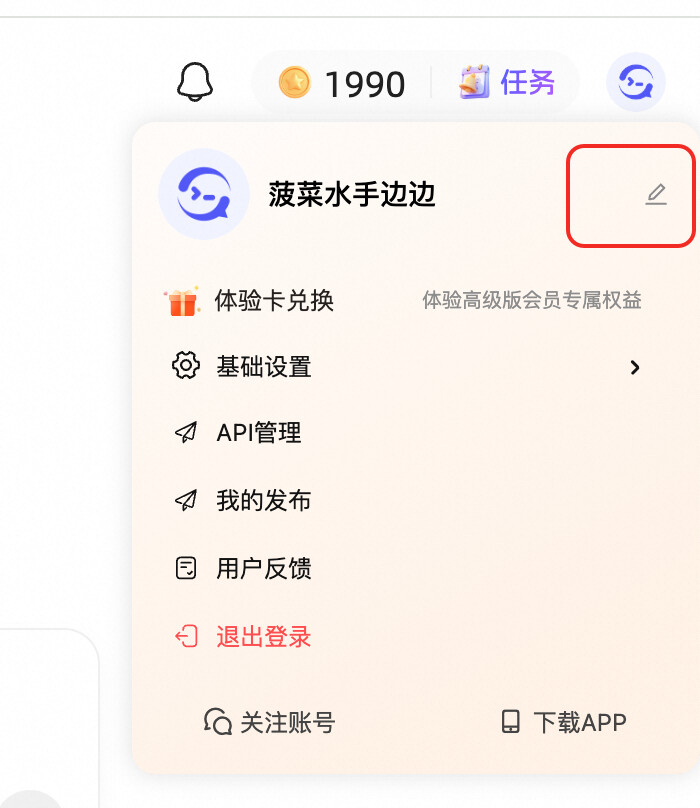Open the 1990 coins balance

coord(343,83)
